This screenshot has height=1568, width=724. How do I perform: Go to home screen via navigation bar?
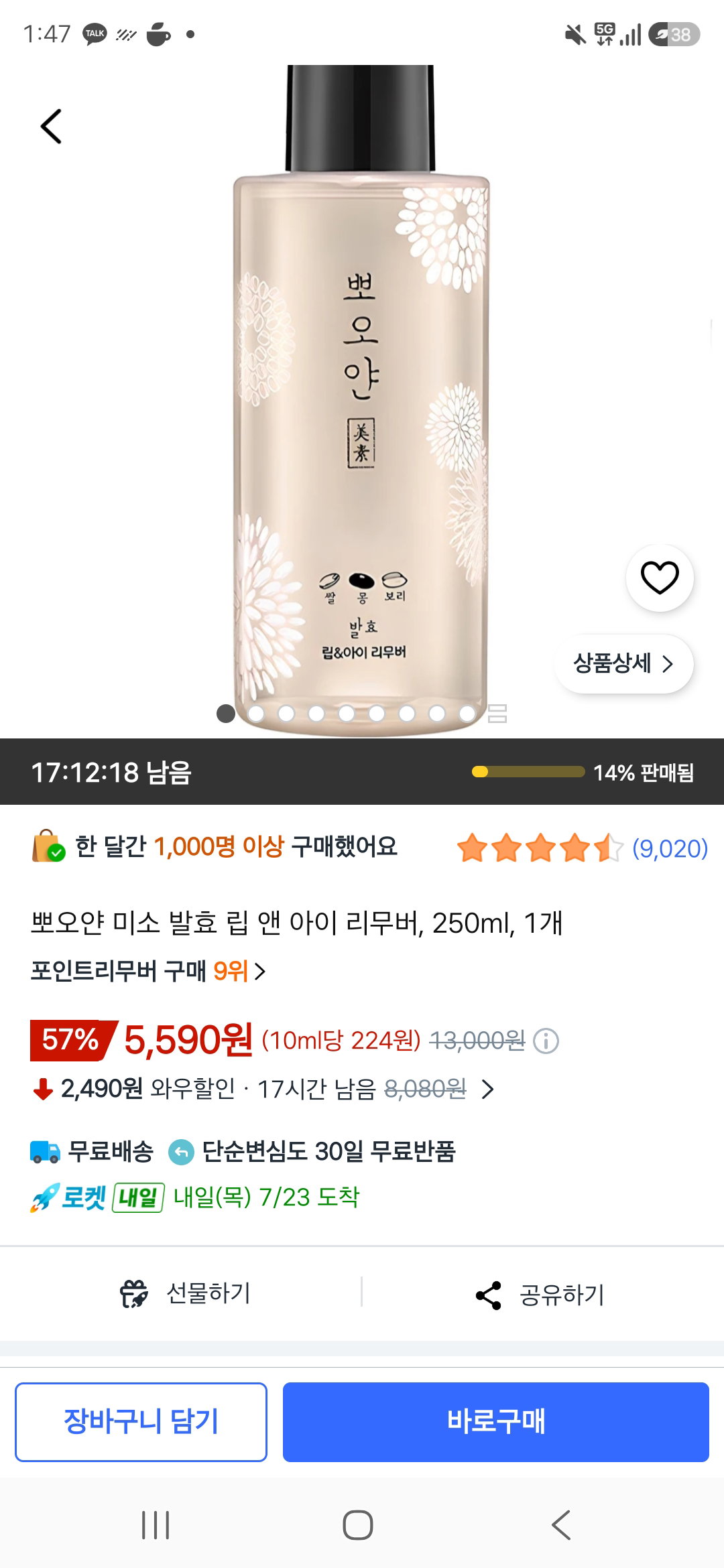pyautogui.click(x=358, y=1525)
